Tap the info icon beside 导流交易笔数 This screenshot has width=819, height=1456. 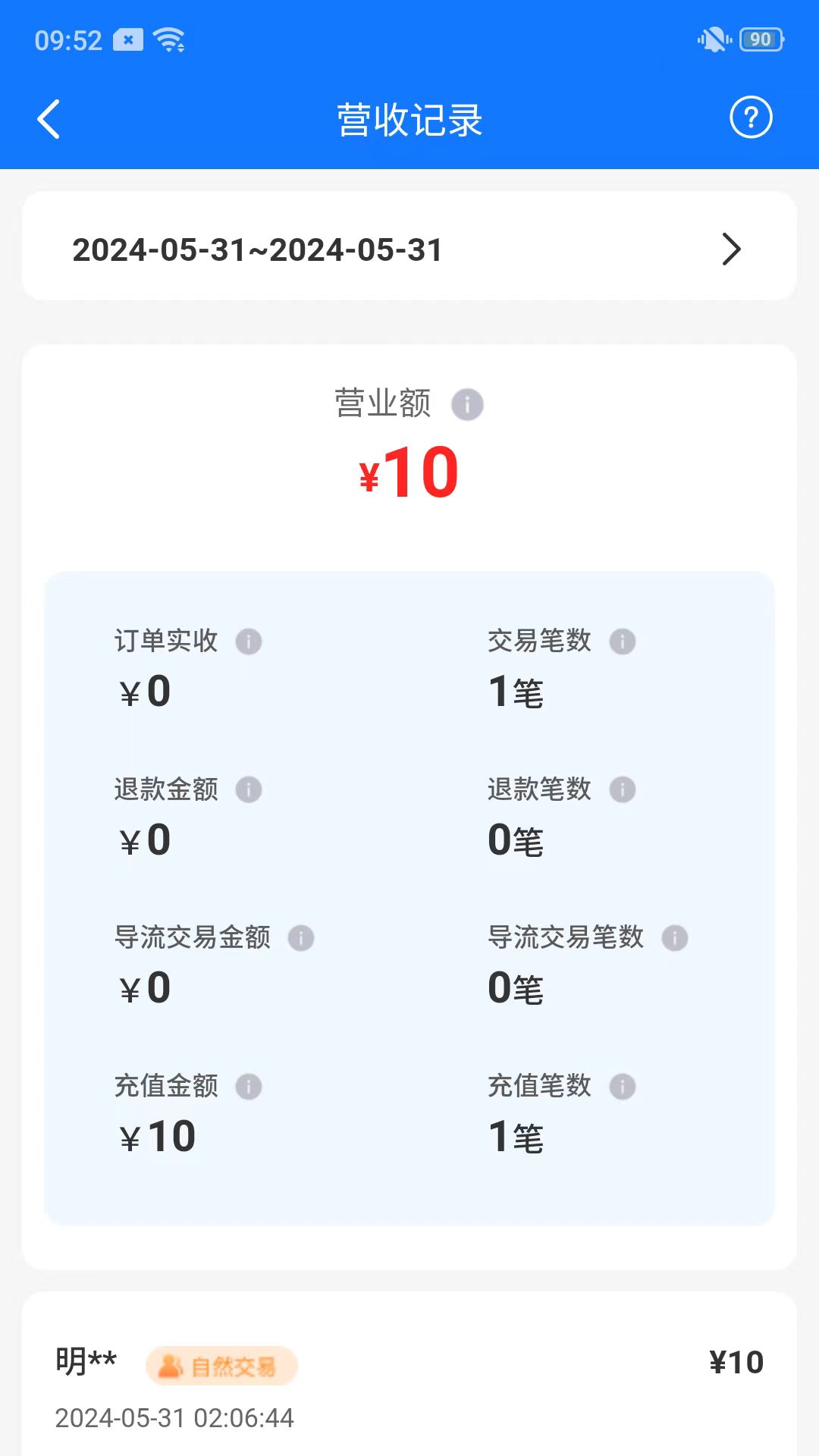pyautogui.click(x=675, y=938)
